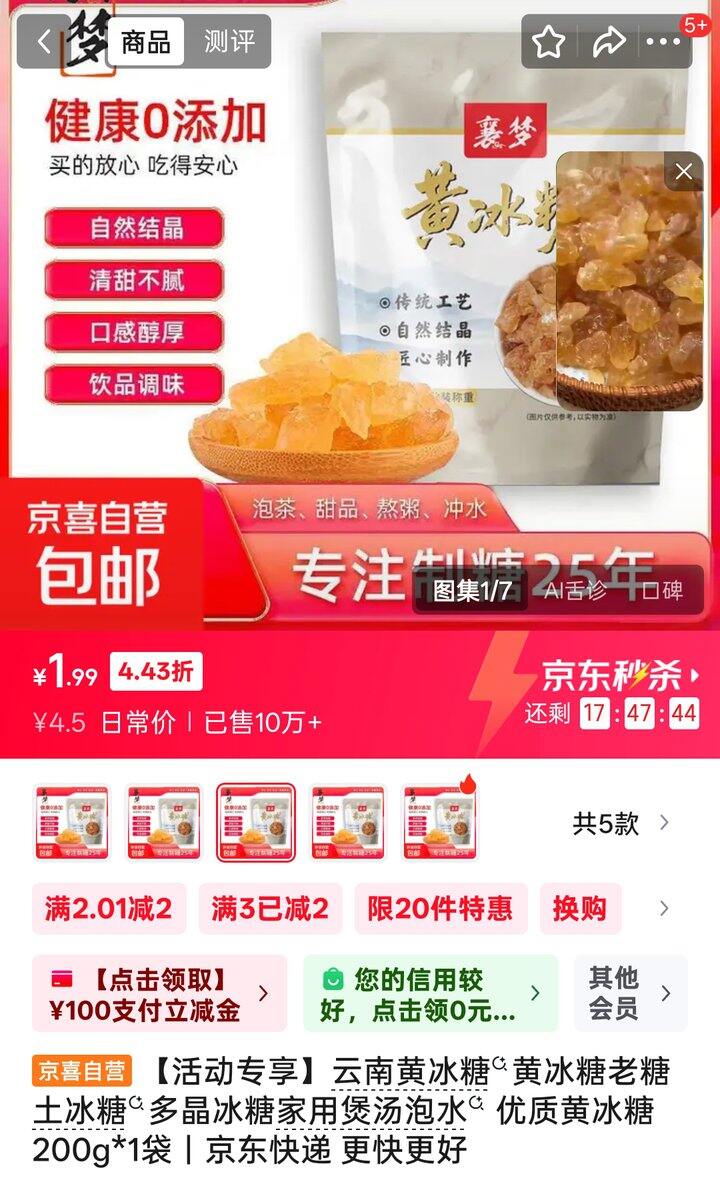
Task: Open the 云南黄冰糖 keyword link in title
Action: (x=411, y=1071)
